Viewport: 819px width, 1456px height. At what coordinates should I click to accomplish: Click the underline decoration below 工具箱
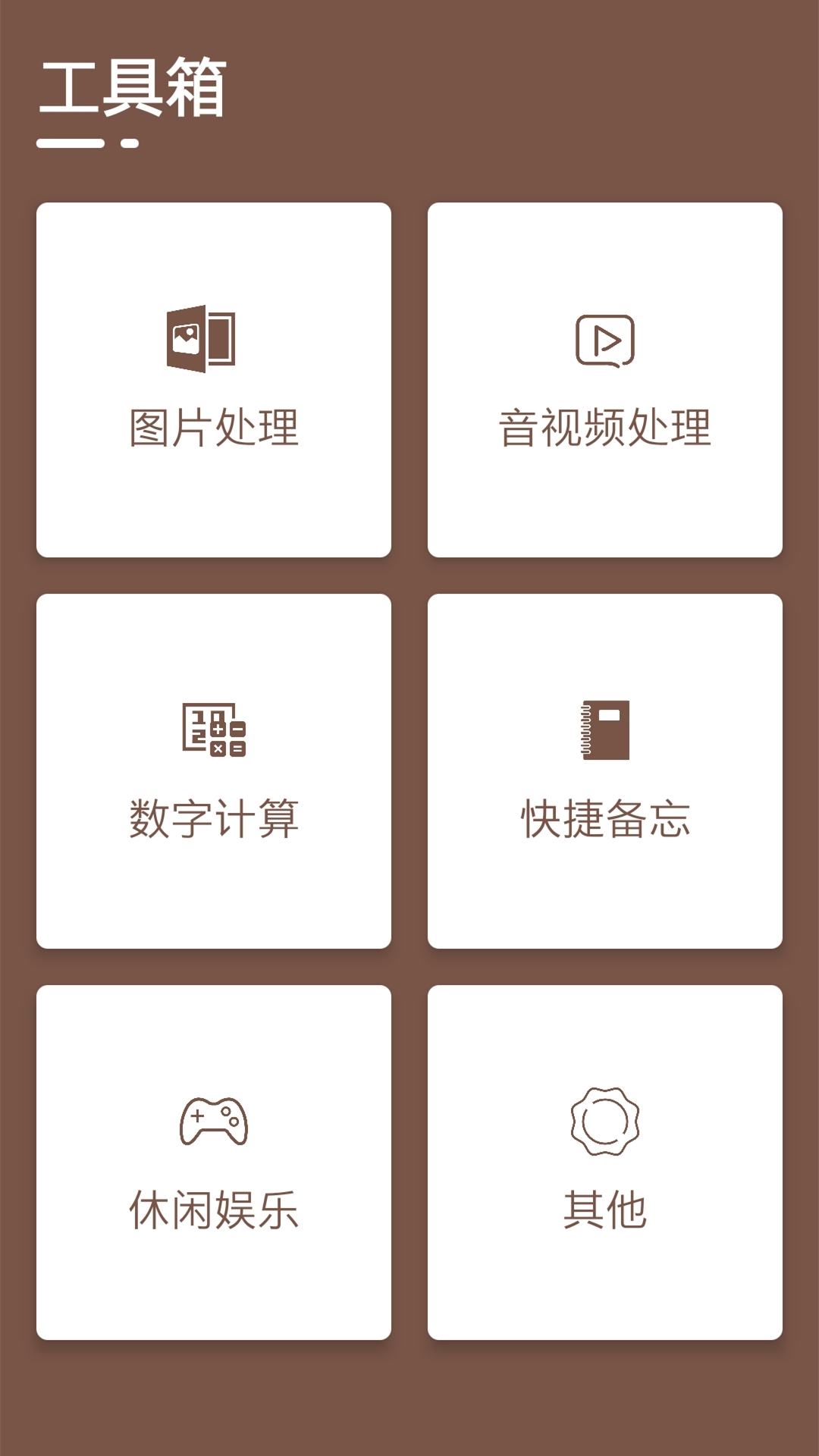tap(87, 141)
